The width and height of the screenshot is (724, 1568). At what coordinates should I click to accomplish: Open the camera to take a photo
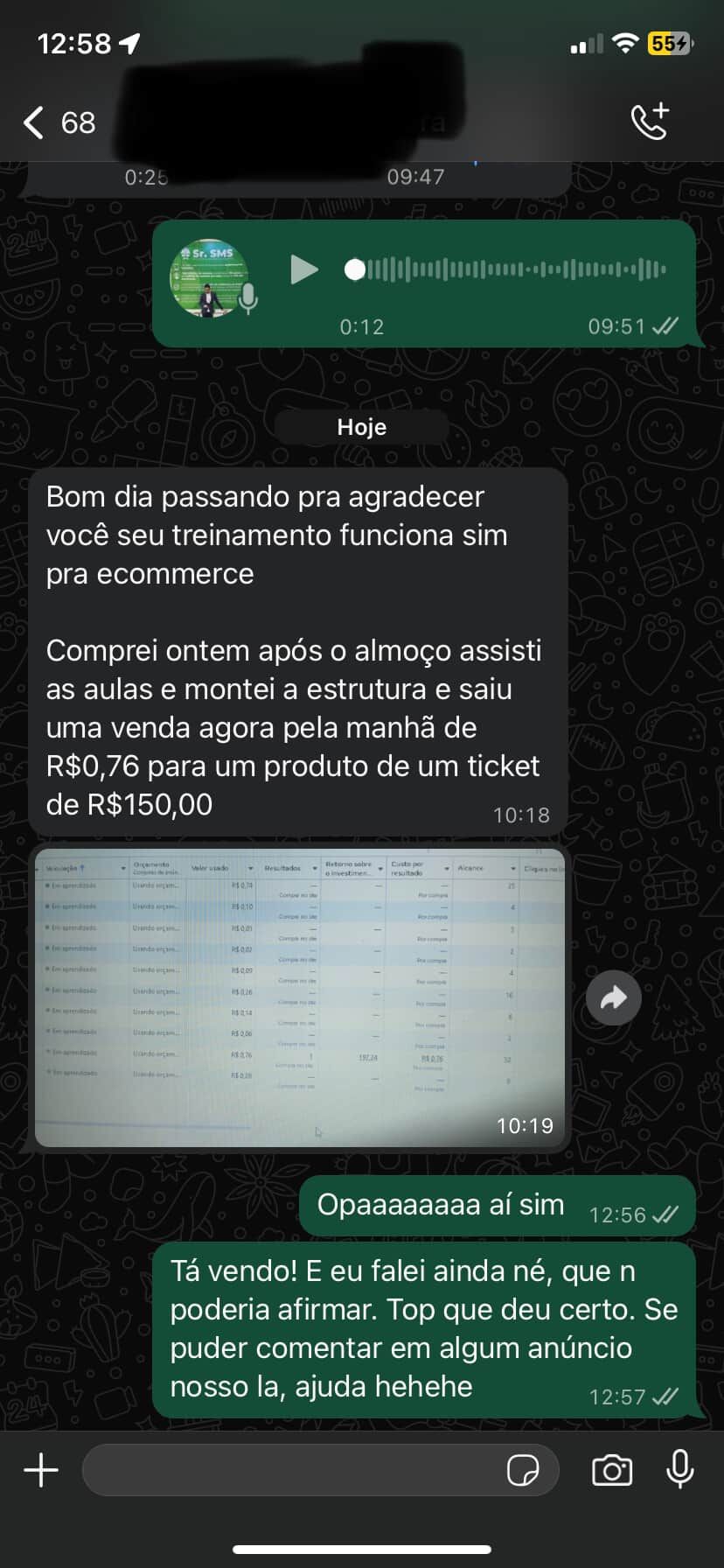pyautogui.click(x=612, y=1470)
